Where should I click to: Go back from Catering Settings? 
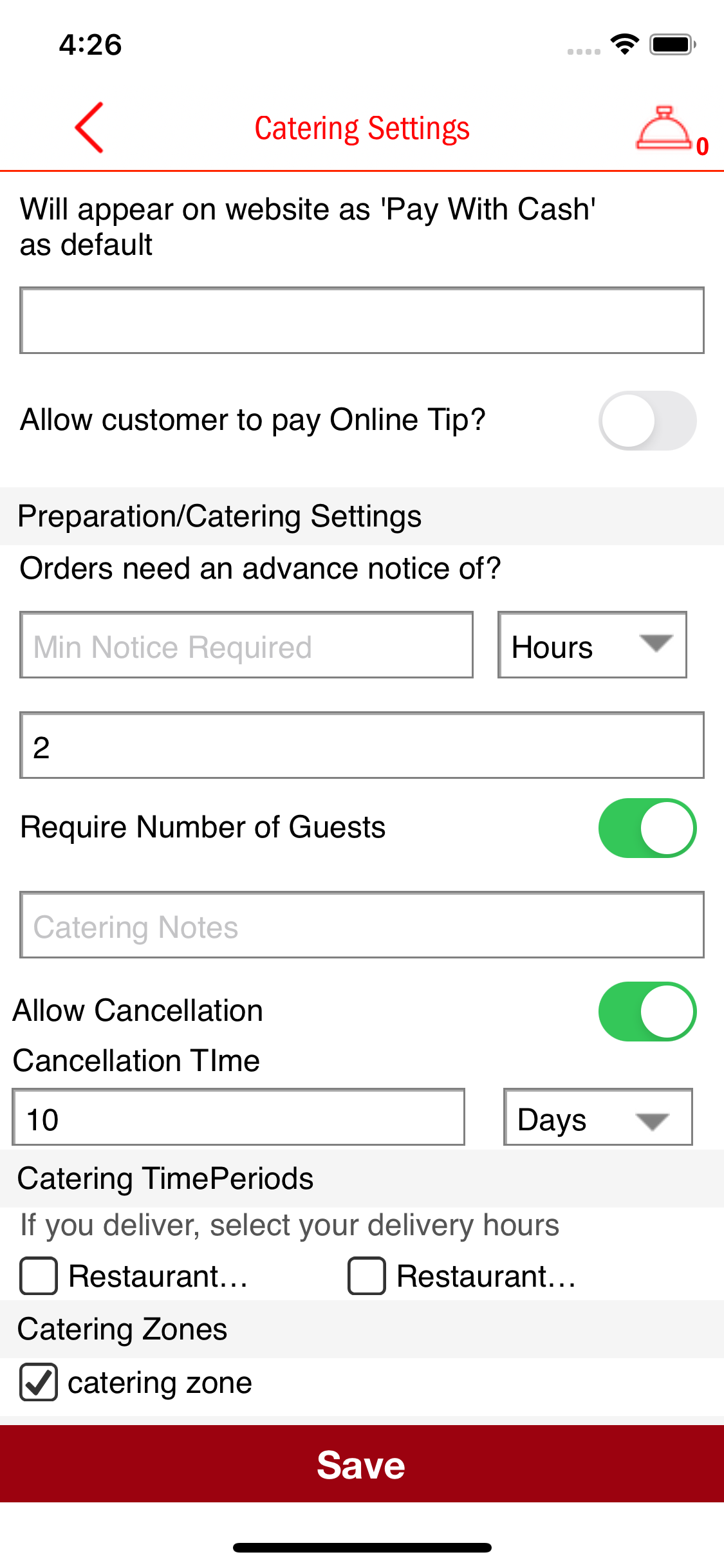(x=89, y=127)
